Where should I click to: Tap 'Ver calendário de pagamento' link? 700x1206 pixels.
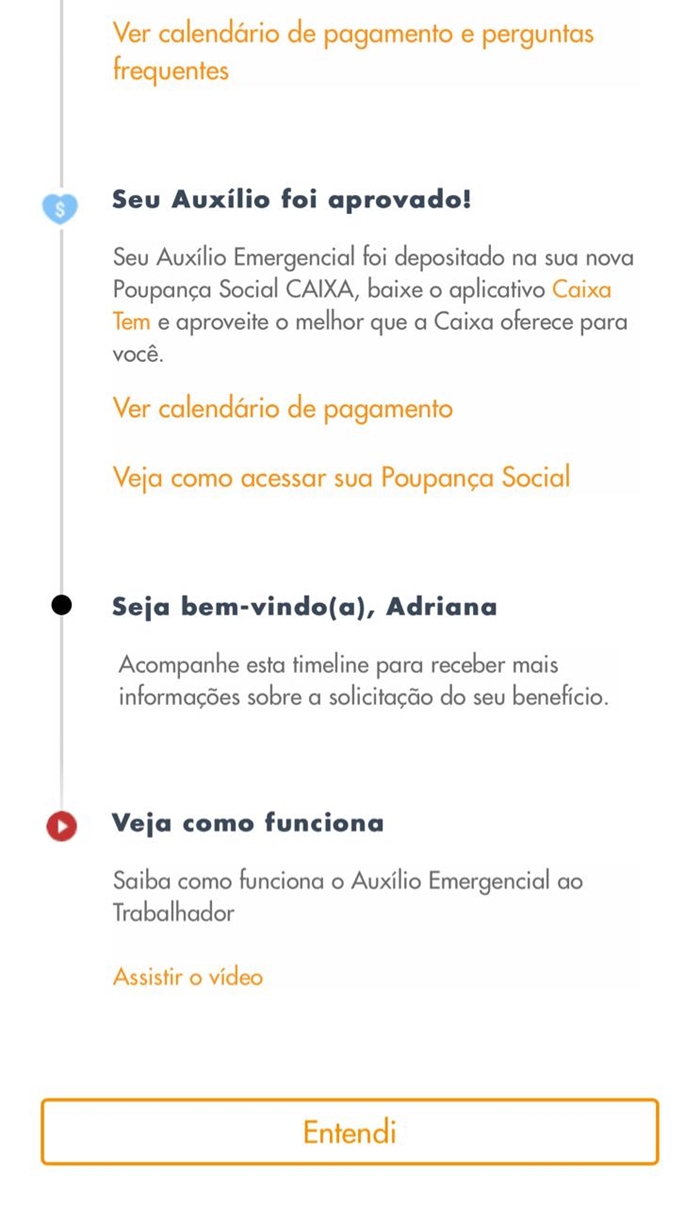283,409
